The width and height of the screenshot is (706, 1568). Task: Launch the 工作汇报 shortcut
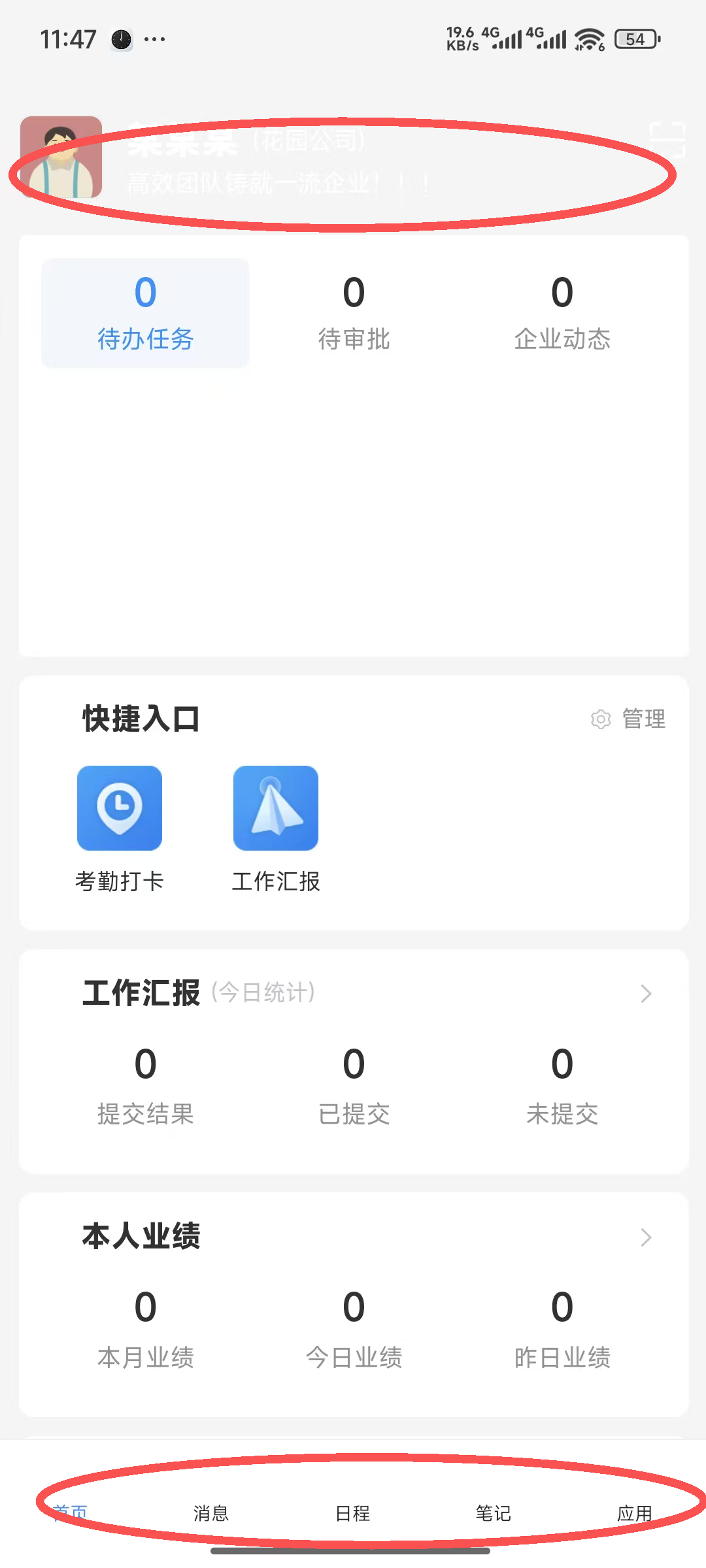click(276, 809)
